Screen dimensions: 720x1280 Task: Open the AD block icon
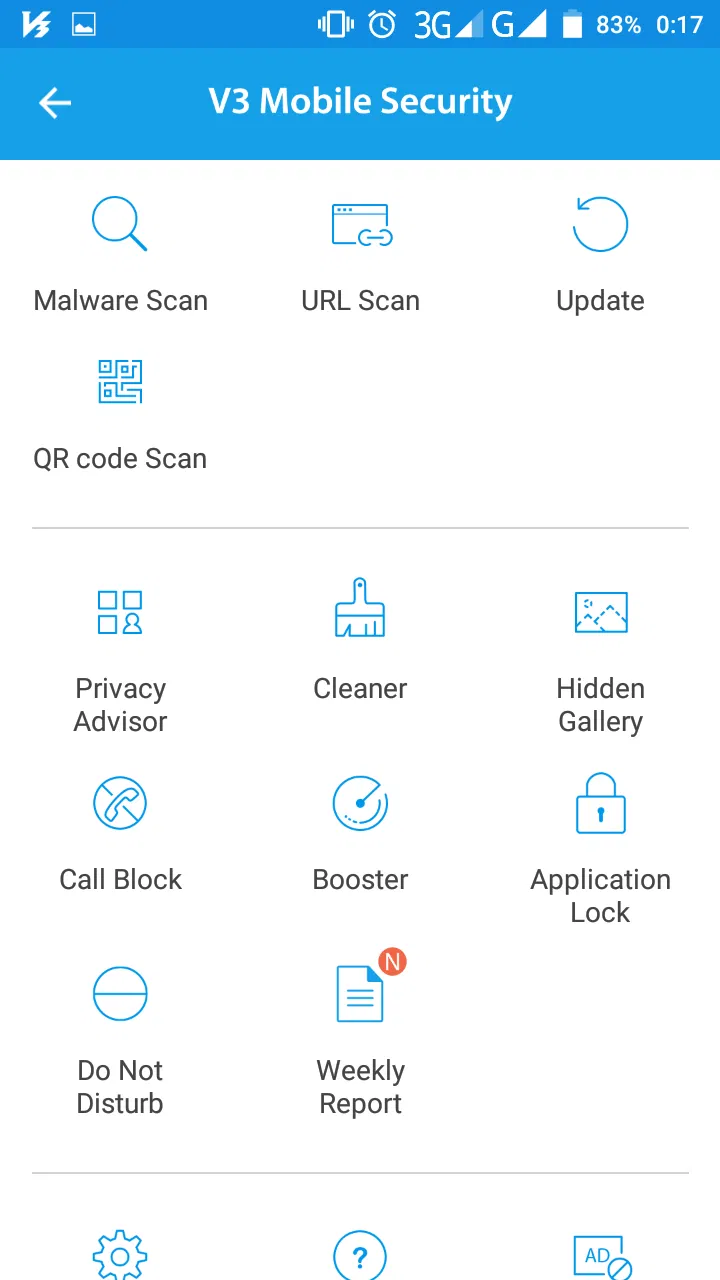601,1256
